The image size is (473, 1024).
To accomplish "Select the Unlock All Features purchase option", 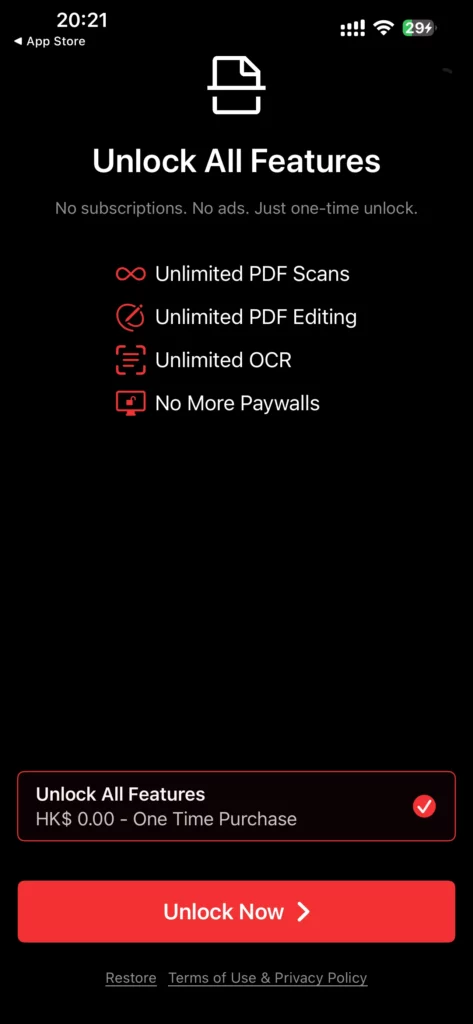I will pos(236,806).
